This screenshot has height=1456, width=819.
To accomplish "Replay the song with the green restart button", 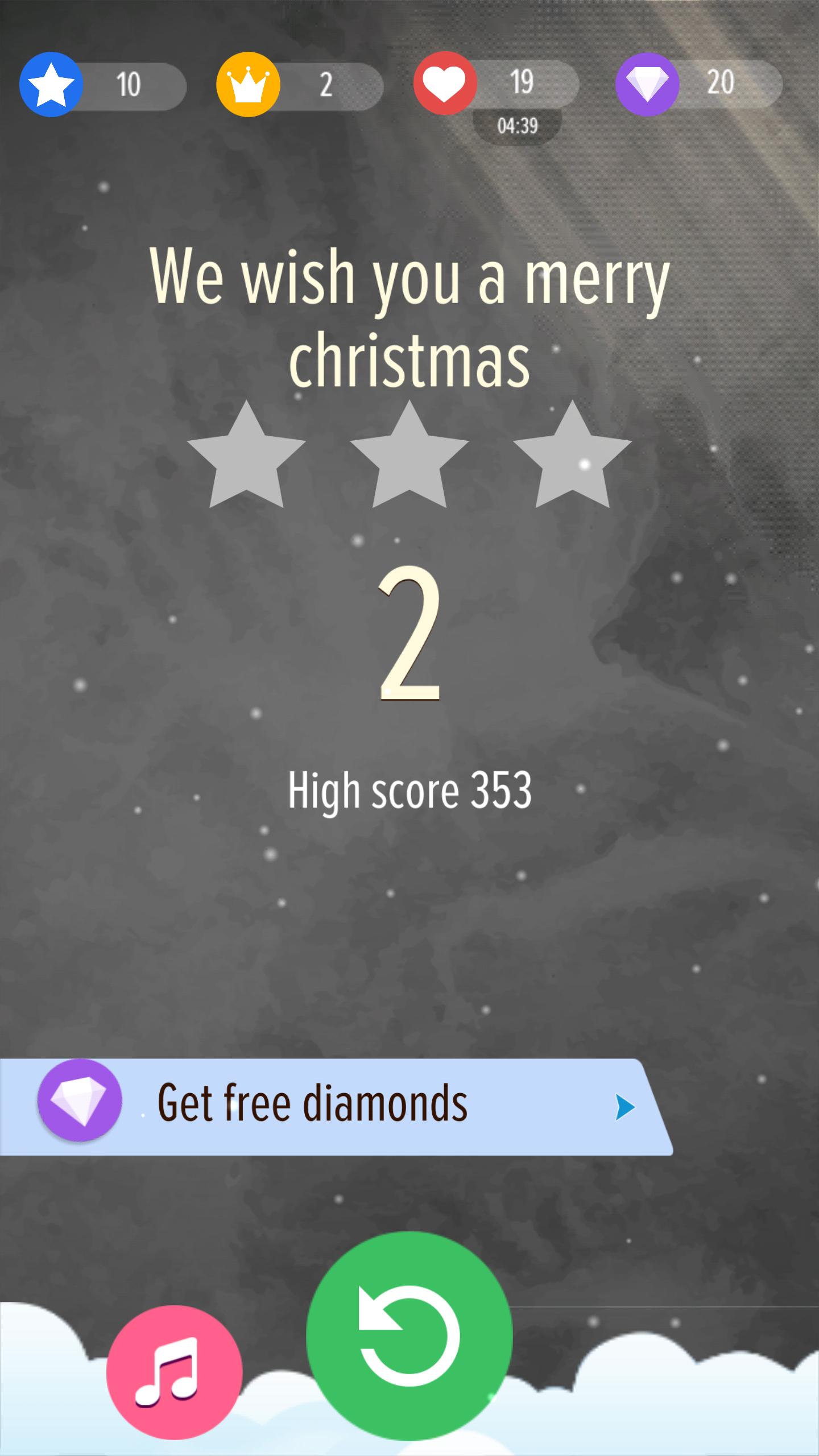I will click(x=409, y=1335).
